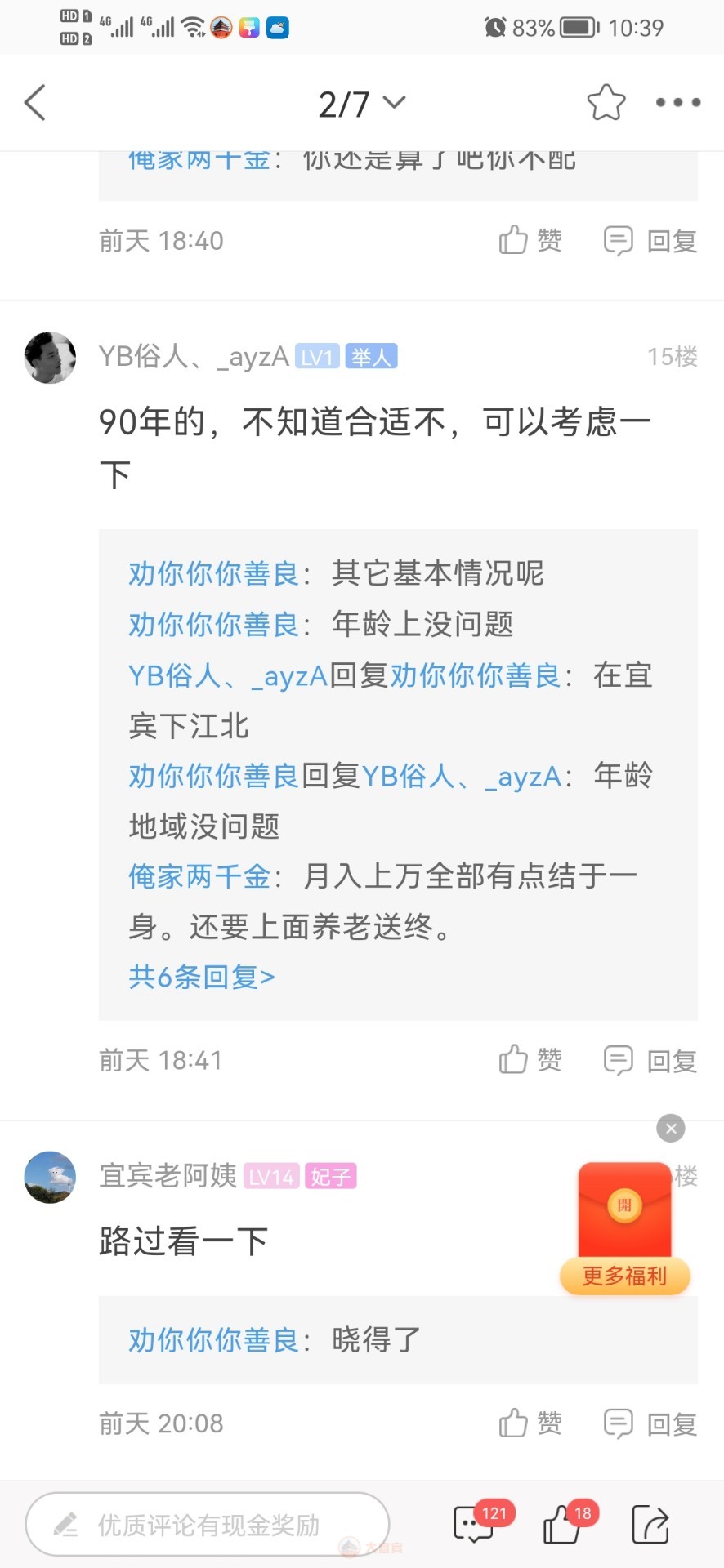Favorite this thread with the star icon
724x1568 pixels.
pyautogui.click(x=606, y=103)
